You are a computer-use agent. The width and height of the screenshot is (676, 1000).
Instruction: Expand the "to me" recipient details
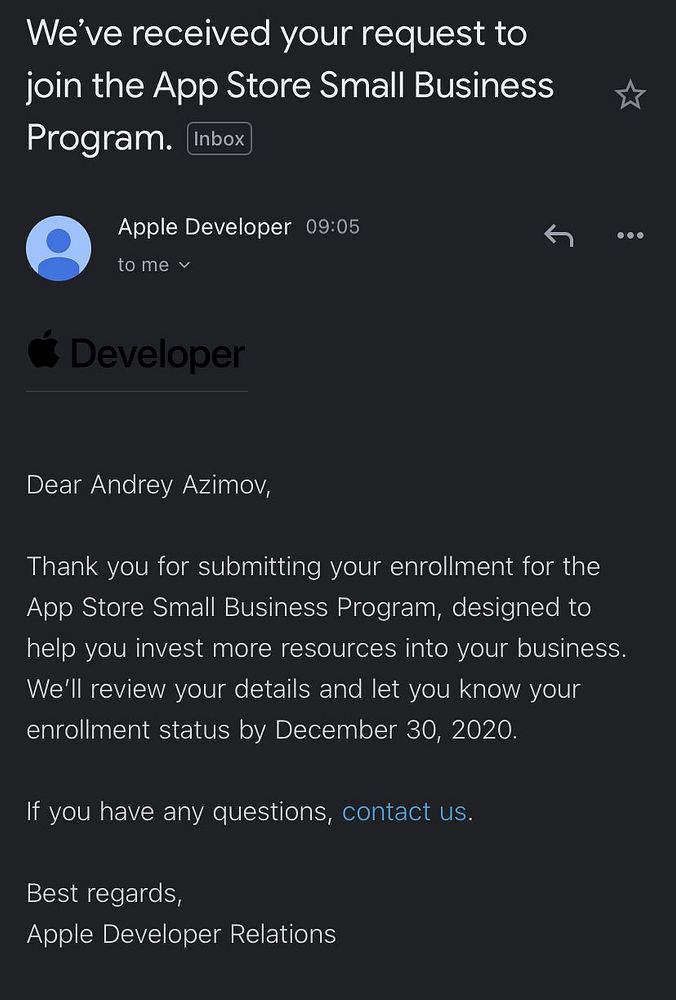pyautogui.click(x=154, y=265)
